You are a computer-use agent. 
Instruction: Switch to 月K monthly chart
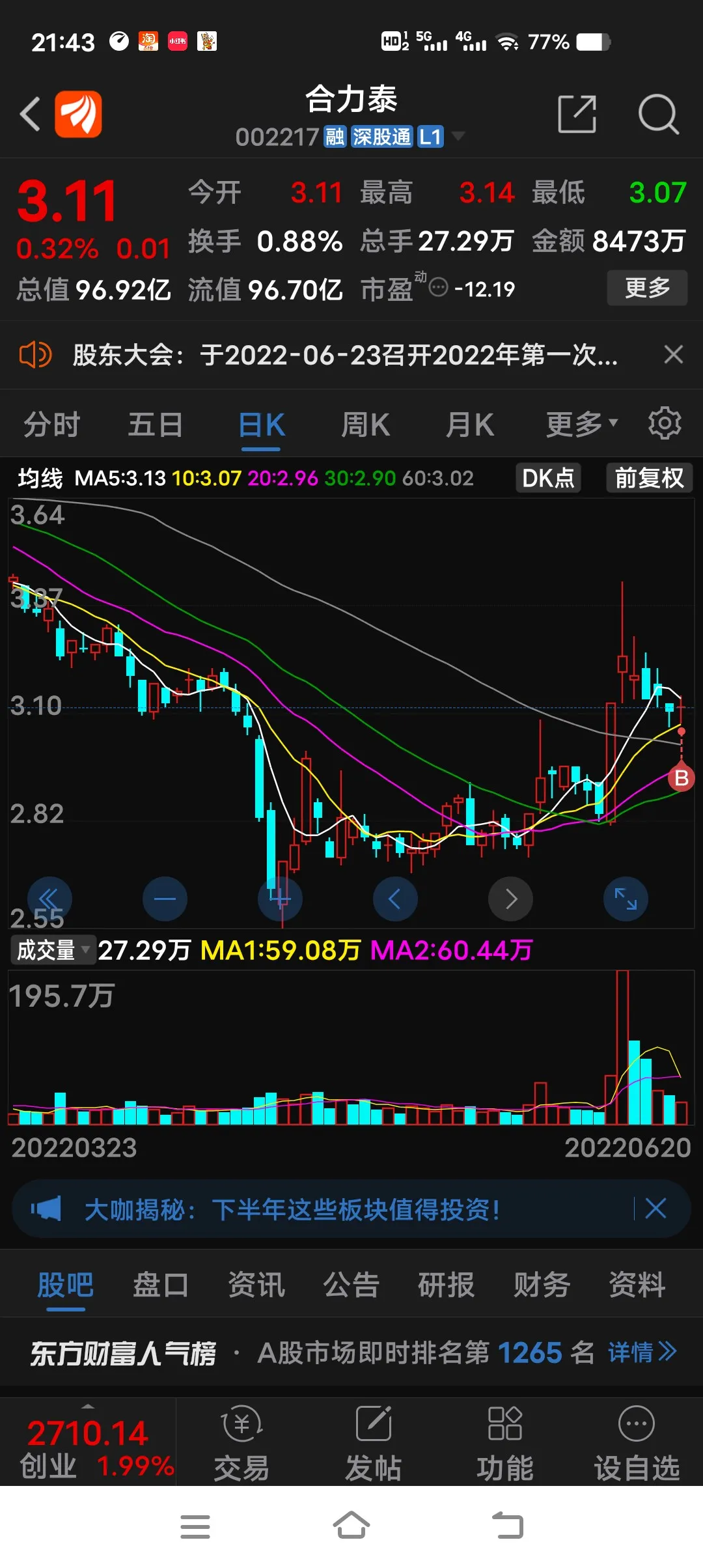pos(469,425)
